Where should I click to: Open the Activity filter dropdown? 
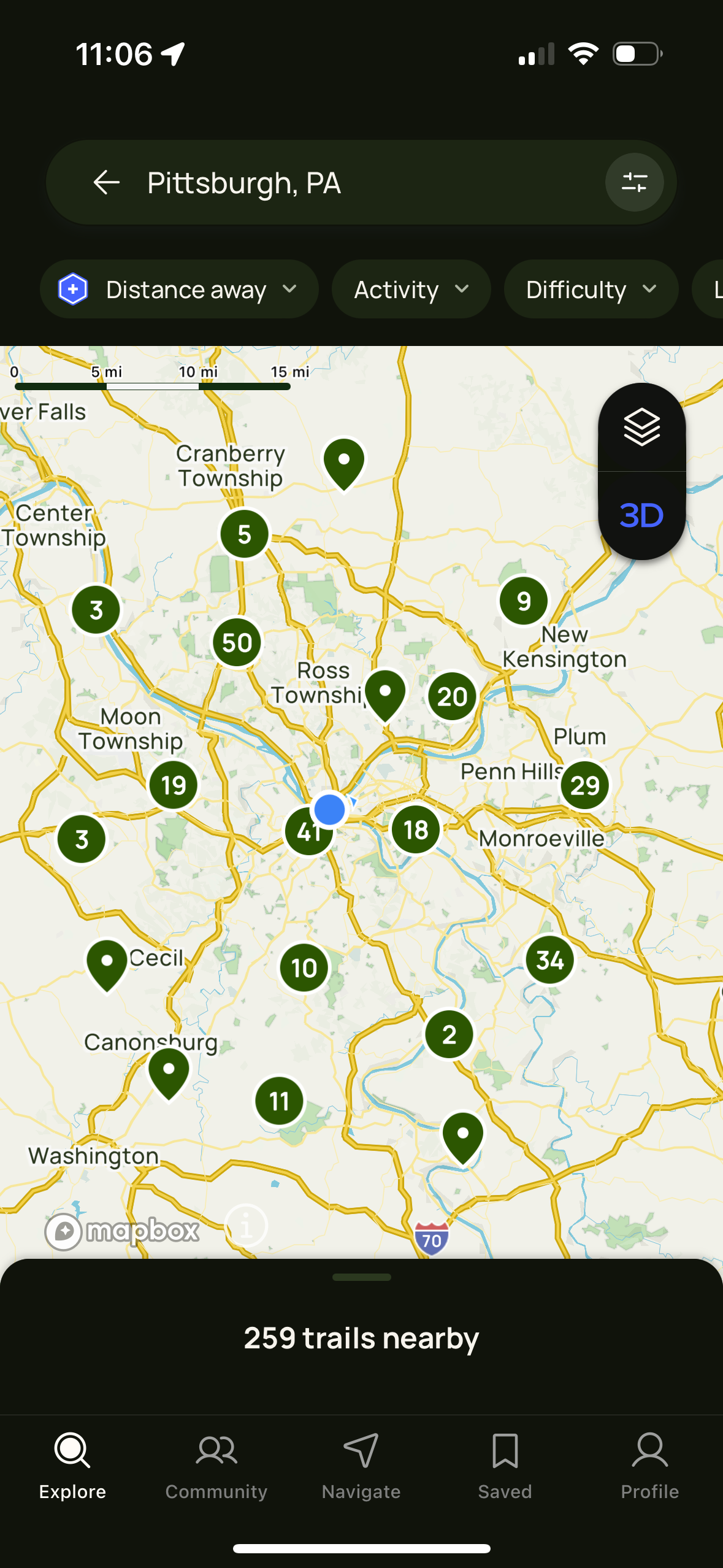pyautogui.click(x=411, y=289)
